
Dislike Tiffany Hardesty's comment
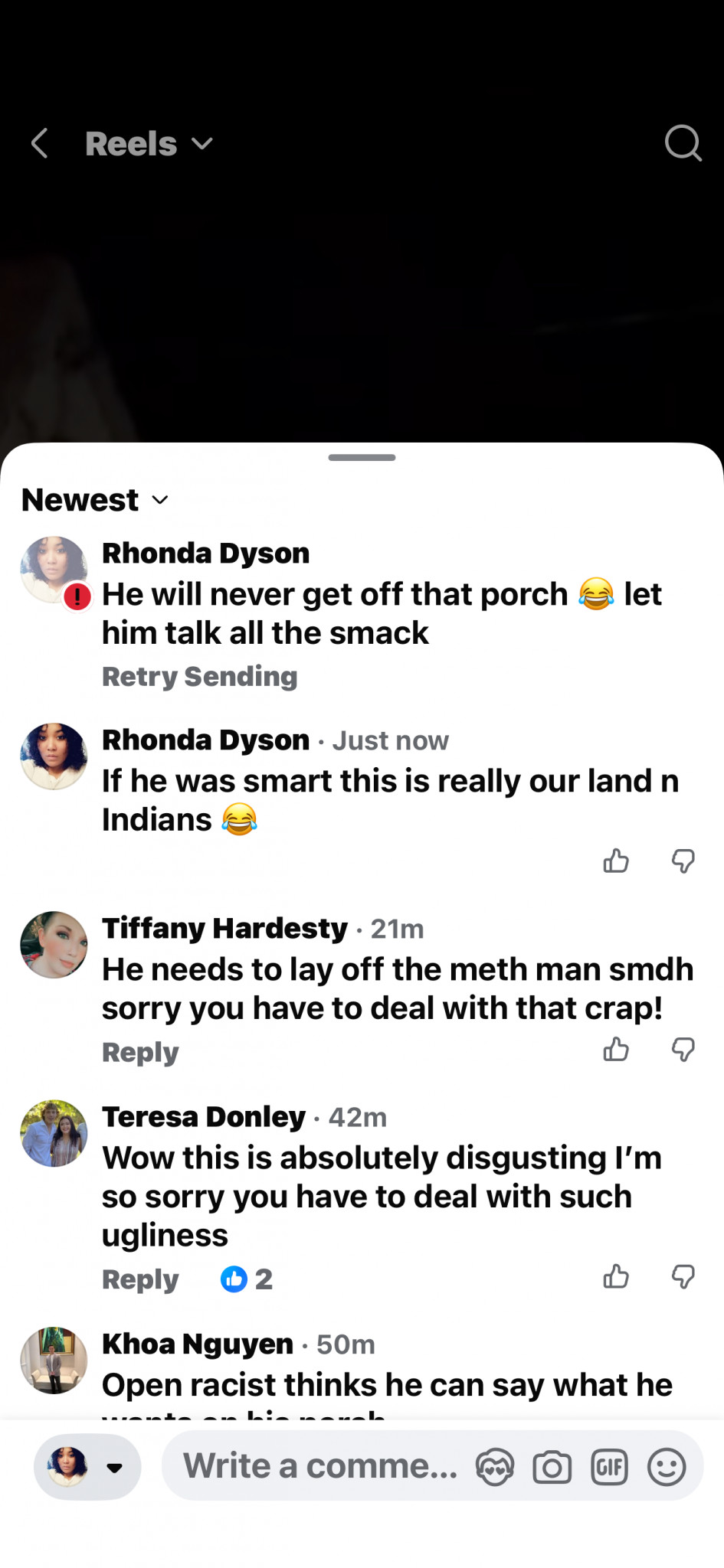tap(683, 1050)
